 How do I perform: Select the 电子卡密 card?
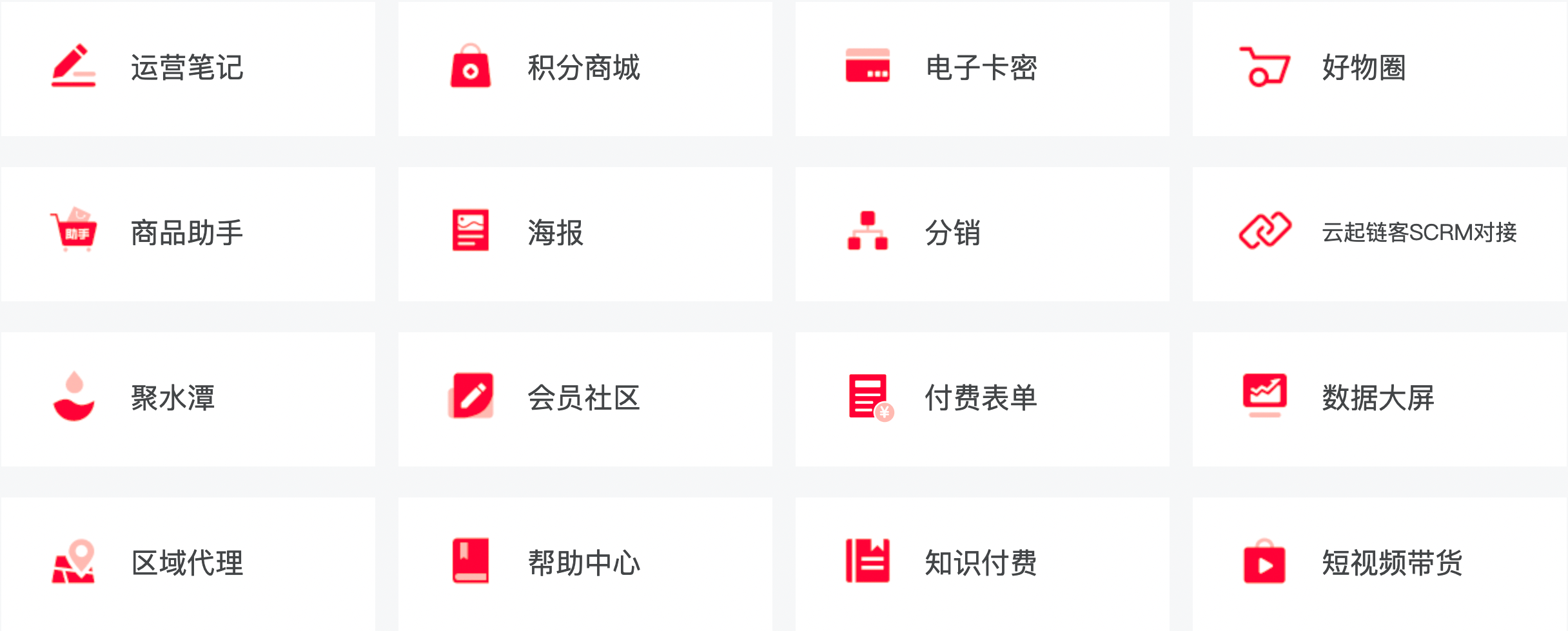tap(981, 68)
